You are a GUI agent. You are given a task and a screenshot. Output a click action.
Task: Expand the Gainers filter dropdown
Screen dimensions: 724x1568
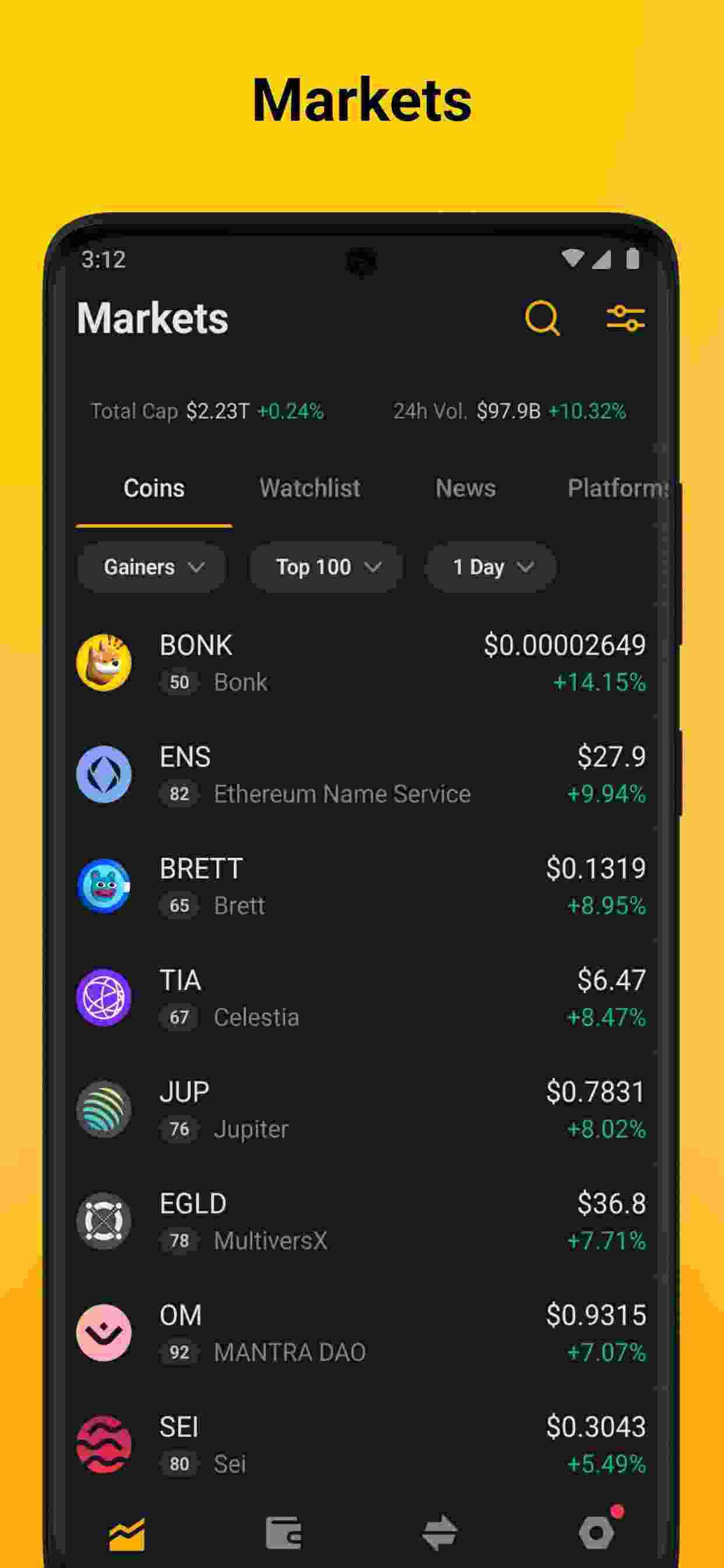(x=151, y=566)
